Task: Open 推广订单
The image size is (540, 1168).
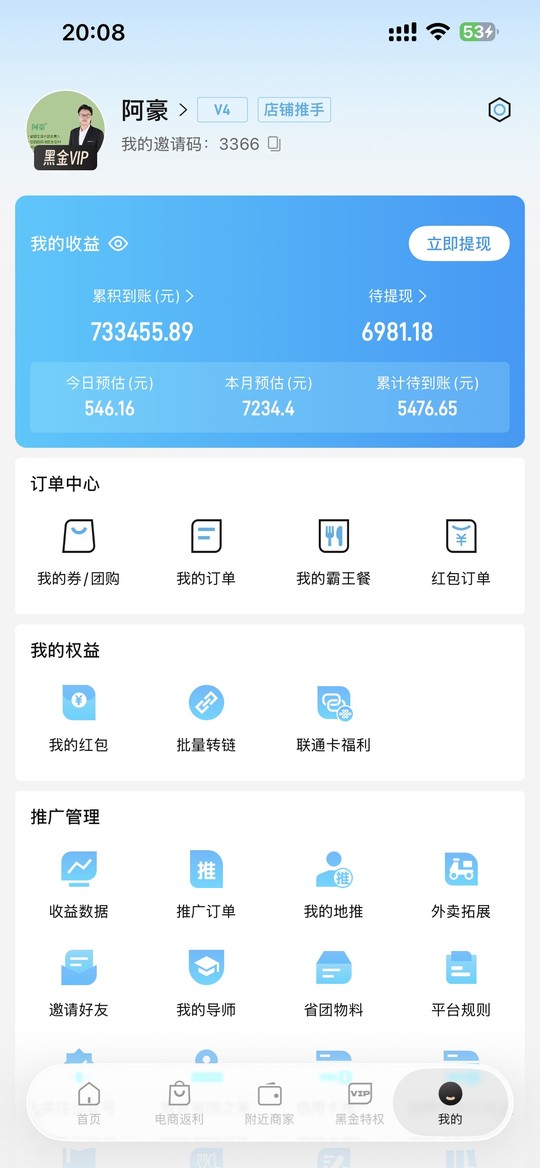Action: pyautogui.click(x=206, y=884)
